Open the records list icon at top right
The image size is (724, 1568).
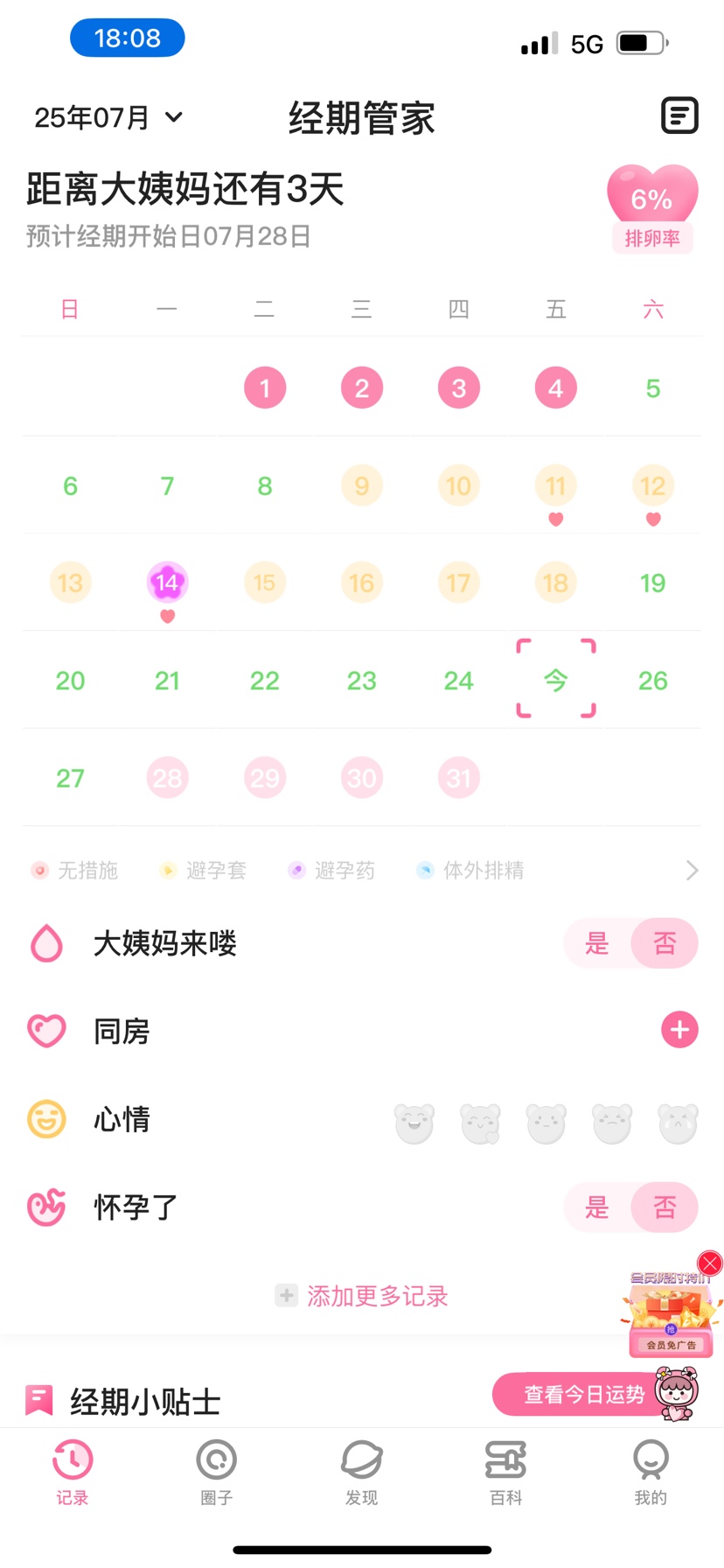[679, 115]
